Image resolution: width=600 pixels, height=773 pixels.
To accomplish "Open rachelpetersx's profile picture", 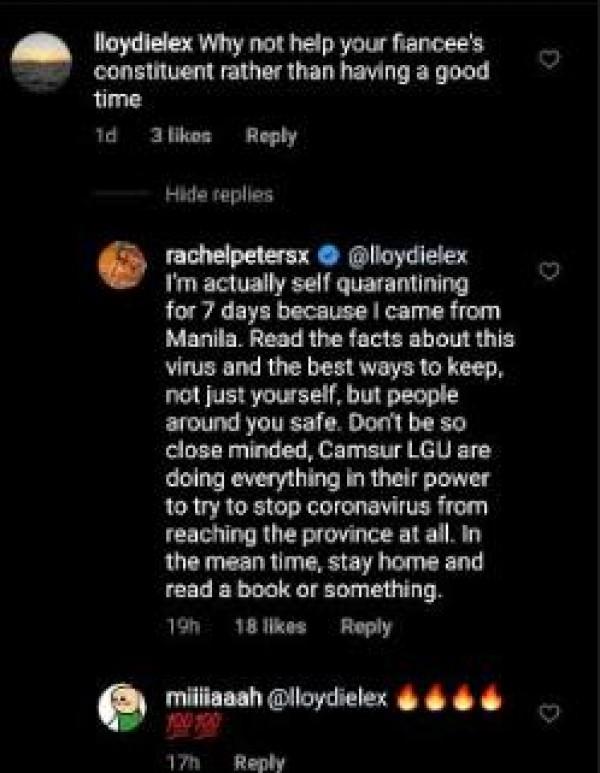I will (x=128, y=273).
